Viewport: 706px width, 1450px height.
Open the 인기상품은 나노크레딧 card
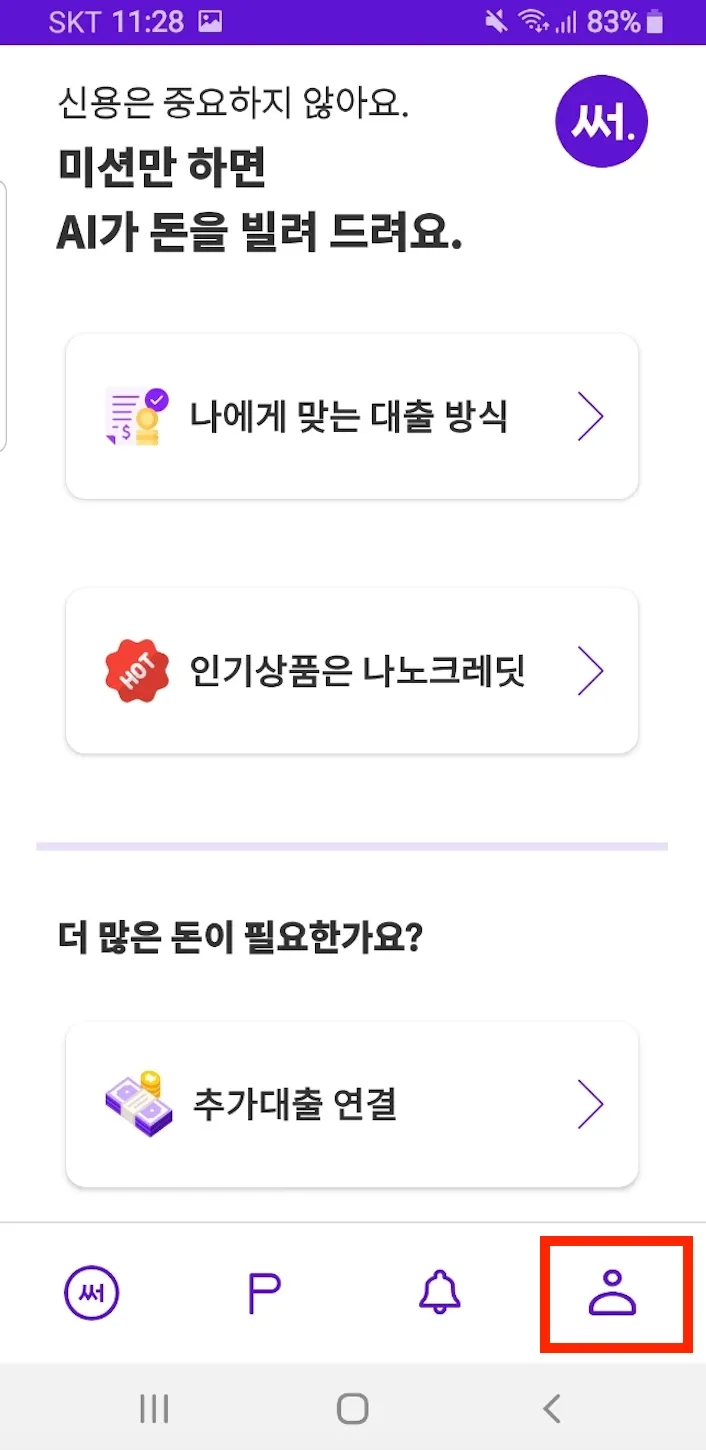coord(352,671)
